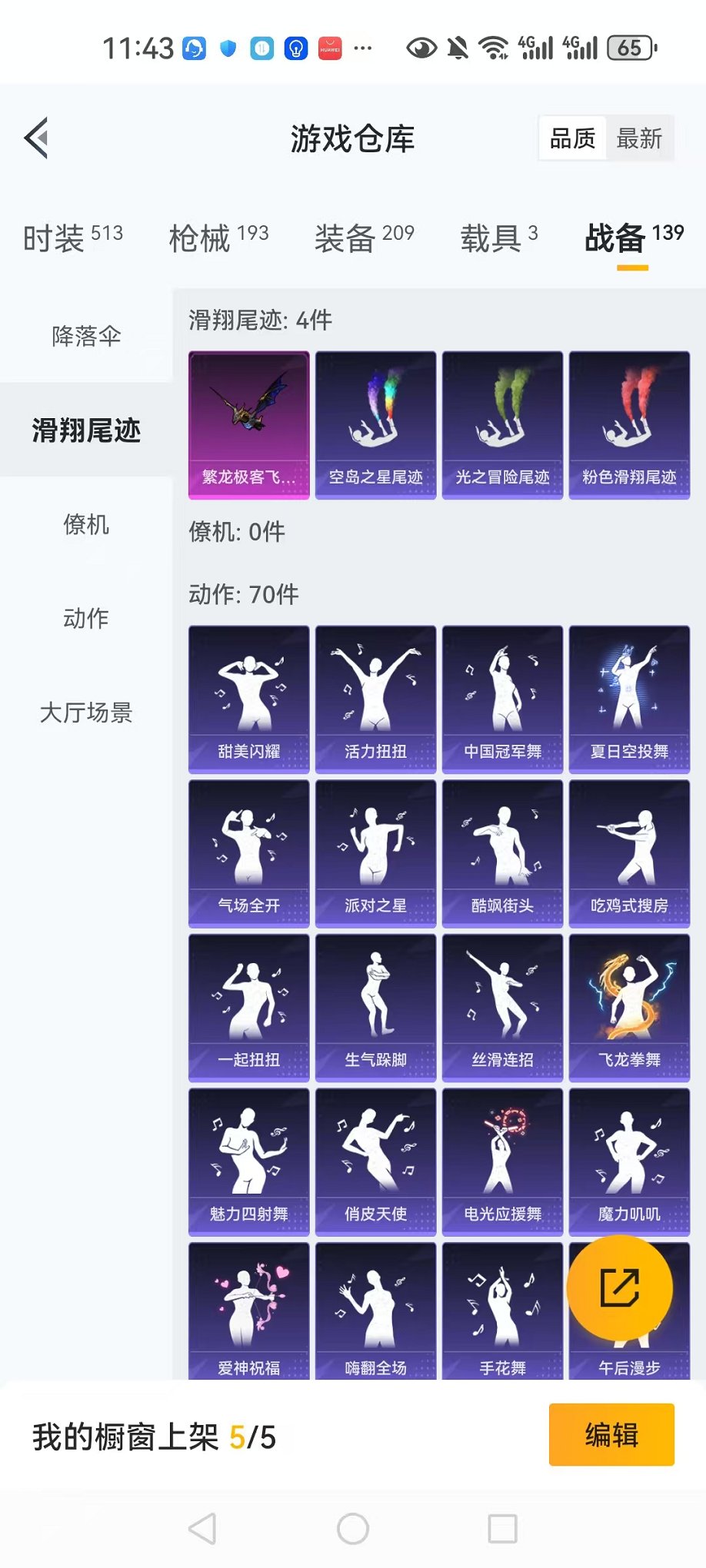
Task: Open the 空岛之星尾迹 item
Action: (x=376, y=425)
